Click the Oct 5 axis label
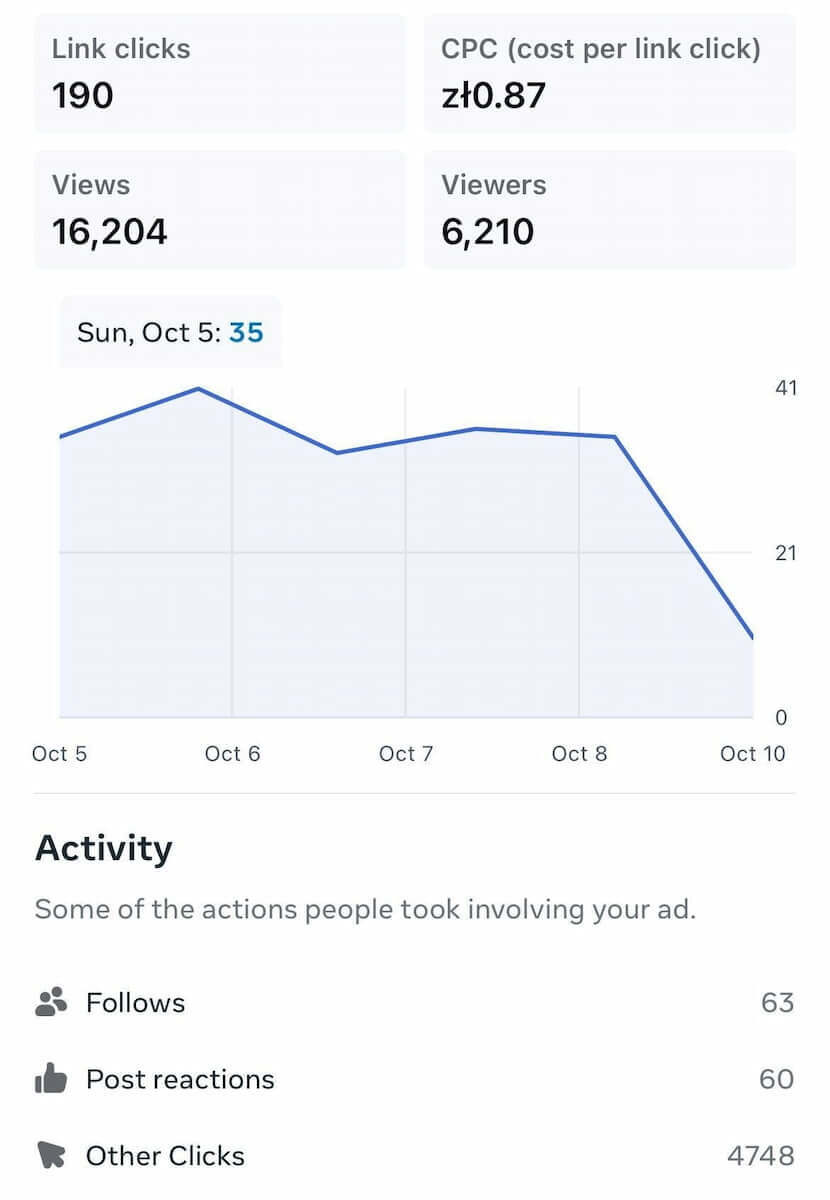 59,753
